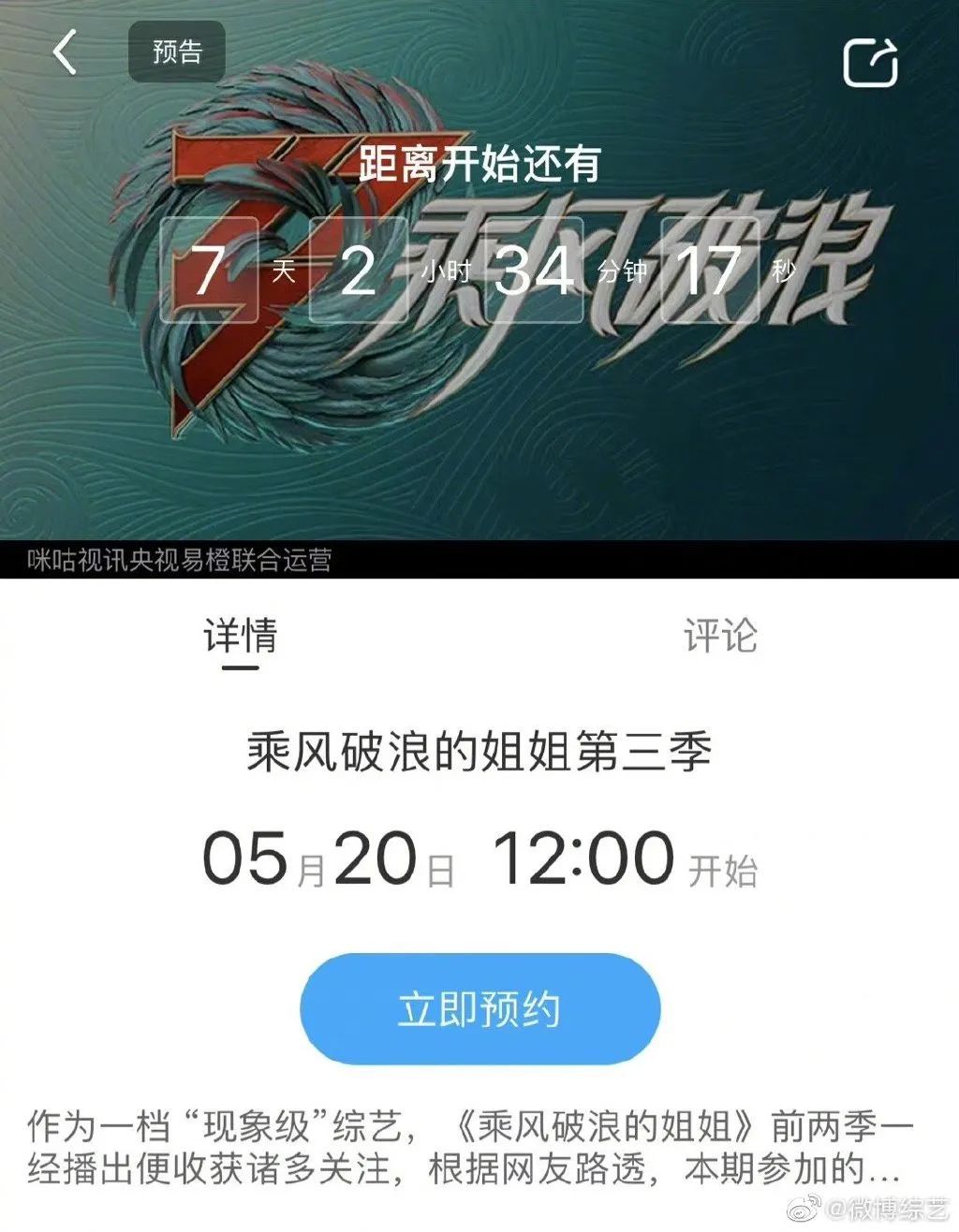Tap the 立即预约 button to reserve

[479, 1009]
